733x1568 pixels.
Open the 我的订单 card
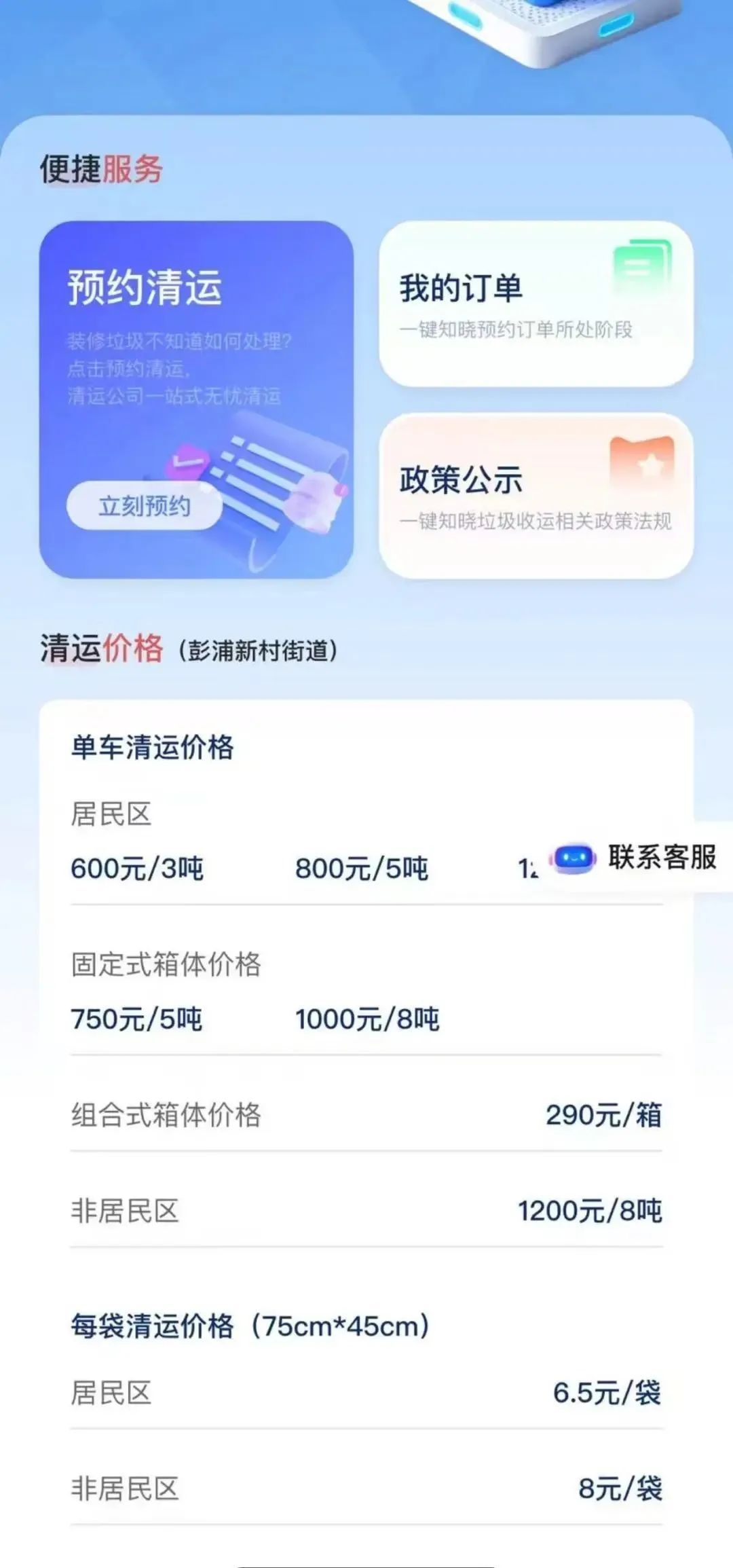pyautogui.click(x=535, y=304)
